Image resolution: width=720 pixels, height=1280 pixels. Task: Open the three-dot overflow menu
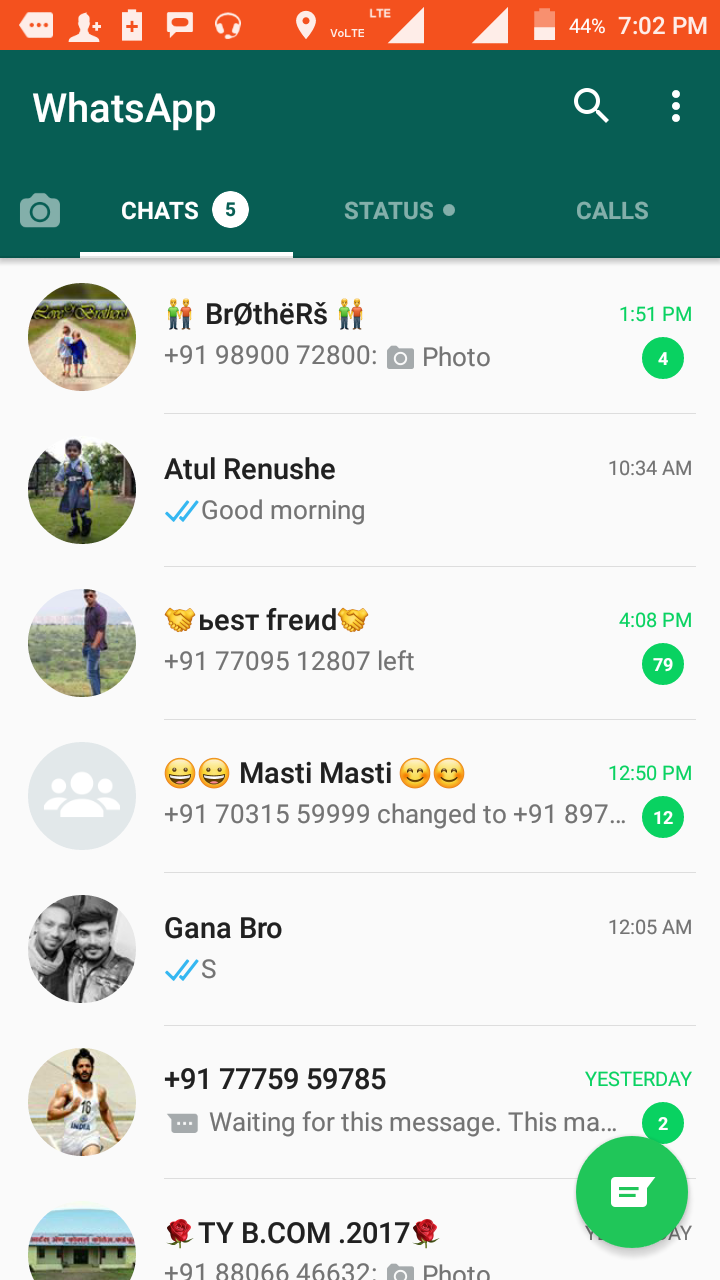(676, 106)
